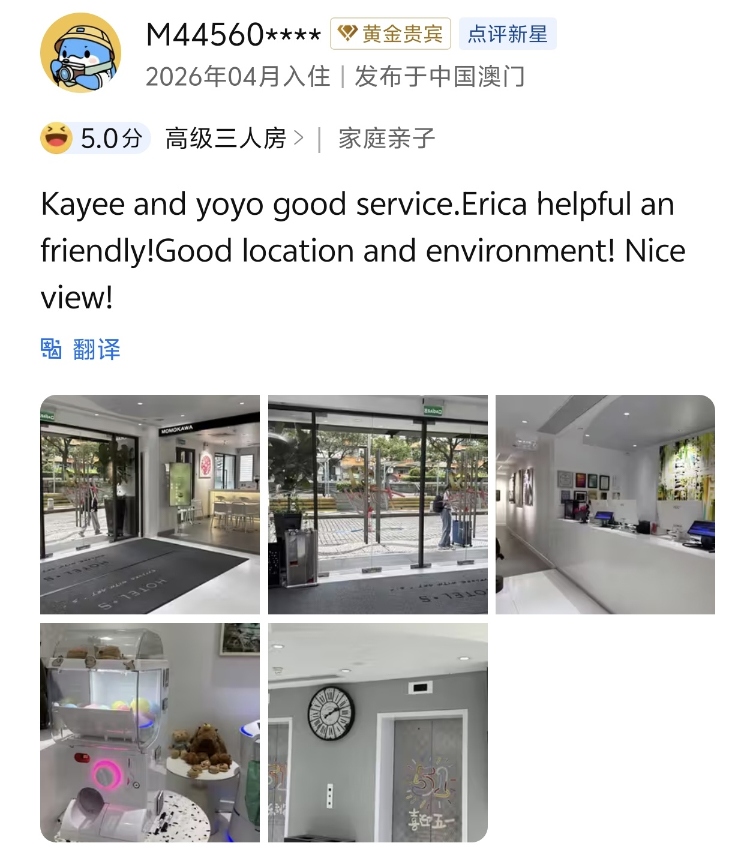Screen dimensions: 756x859
Task: Tap the 翻译 translate link
Action: pos(80,349)
